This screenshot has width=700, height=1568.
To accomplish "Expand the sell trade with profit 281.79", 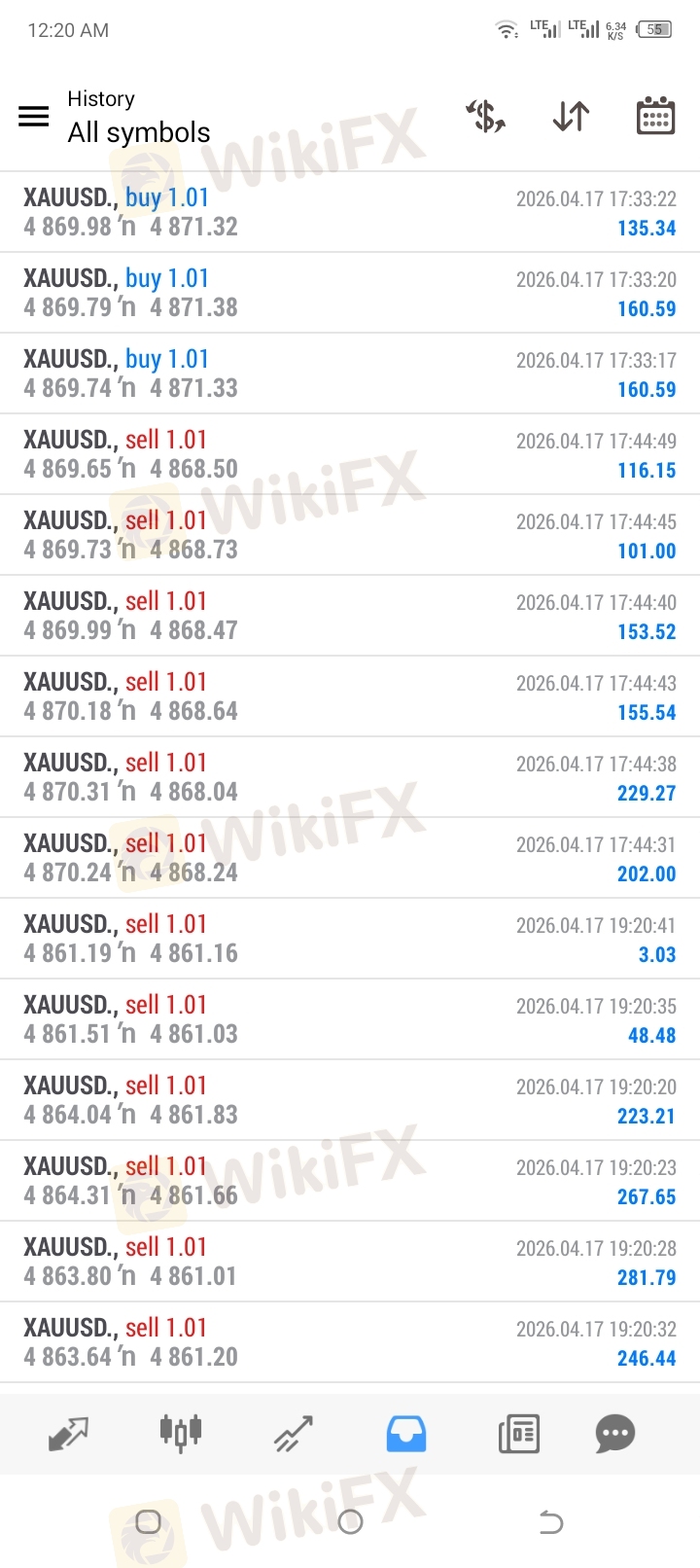I will click(x=350, y=1262).
